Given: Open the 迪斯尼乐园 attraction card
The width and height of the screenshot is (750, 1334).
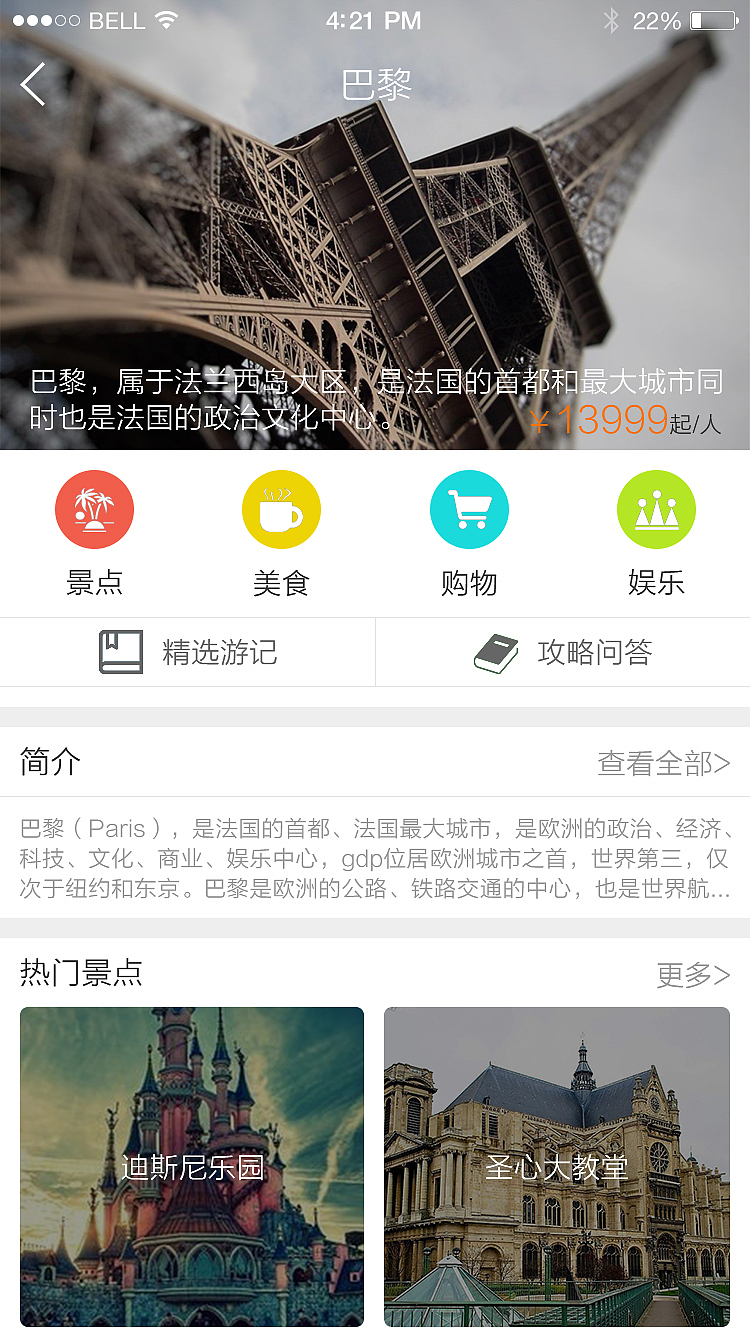Looking at the screenshot, I should (192, 1166).
